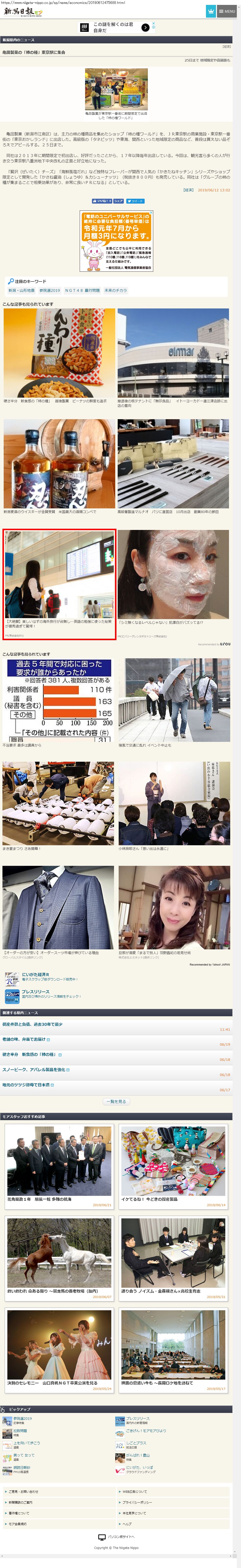
Task: Select the 参院選2019 keyword
Action: pyautogui.click(x=50, y=290)
